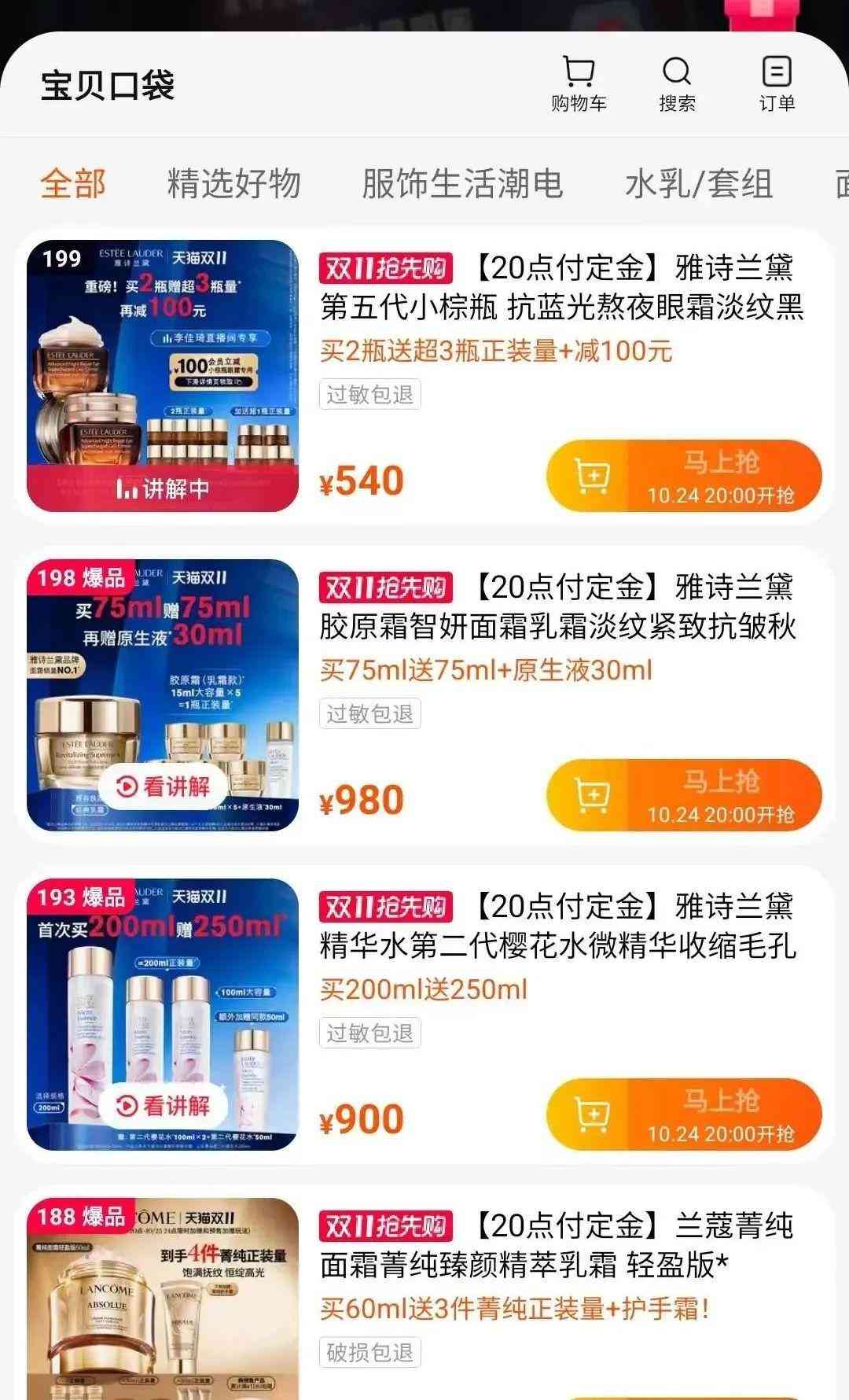Switch to the 精选好物 tab
This screenshot has width=849, height=1400.
click(234, 184)
